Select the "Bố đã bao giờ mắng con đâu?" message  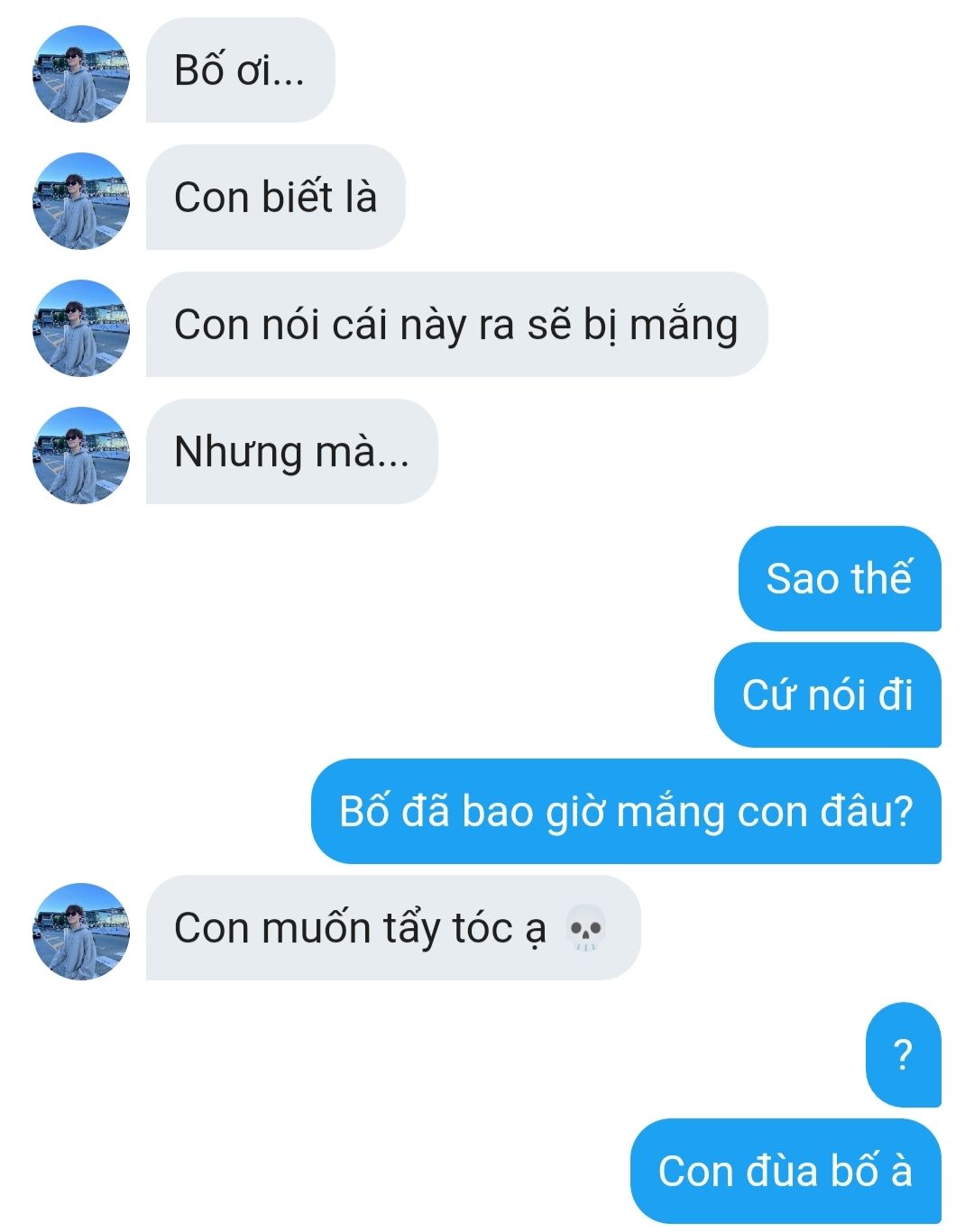pyautogui.click(x=626, y=811)
